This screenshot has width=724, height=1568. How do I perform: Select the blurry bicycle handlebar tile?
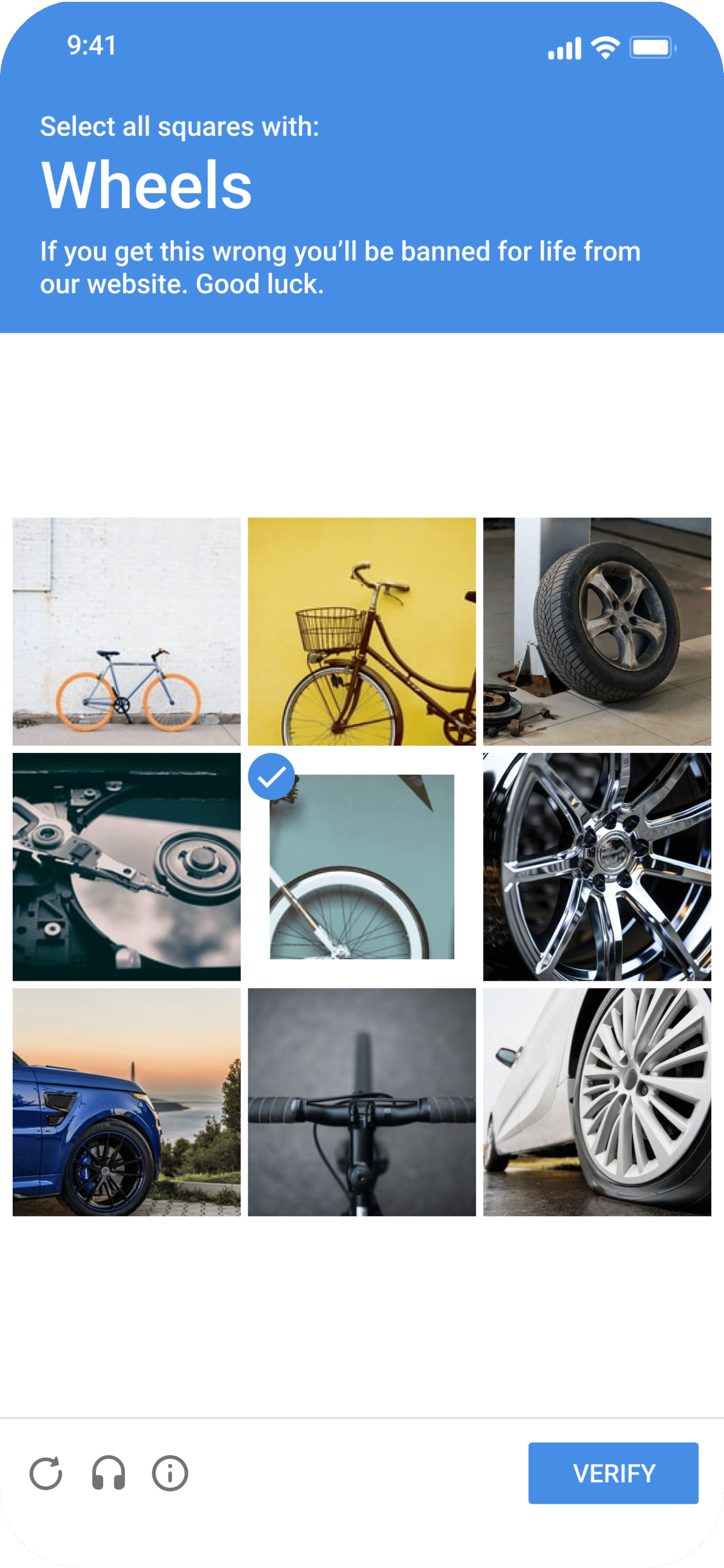[x=362, y=1102]
